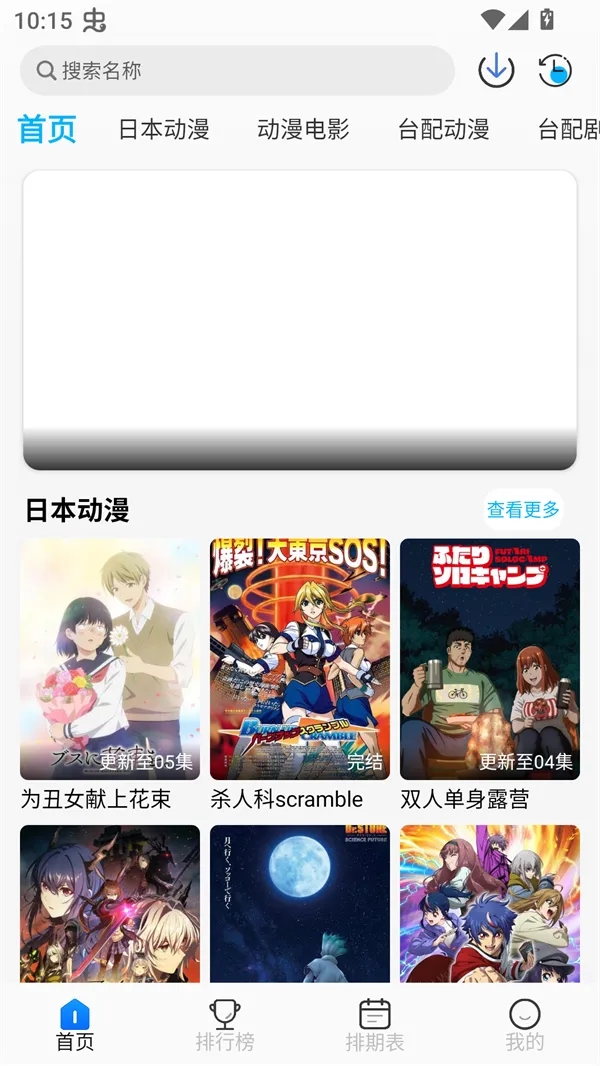Viewport: 600px width, 1066px height.
Task: Tap the 搜索名称 search field
Action: [x=237, y=71]
